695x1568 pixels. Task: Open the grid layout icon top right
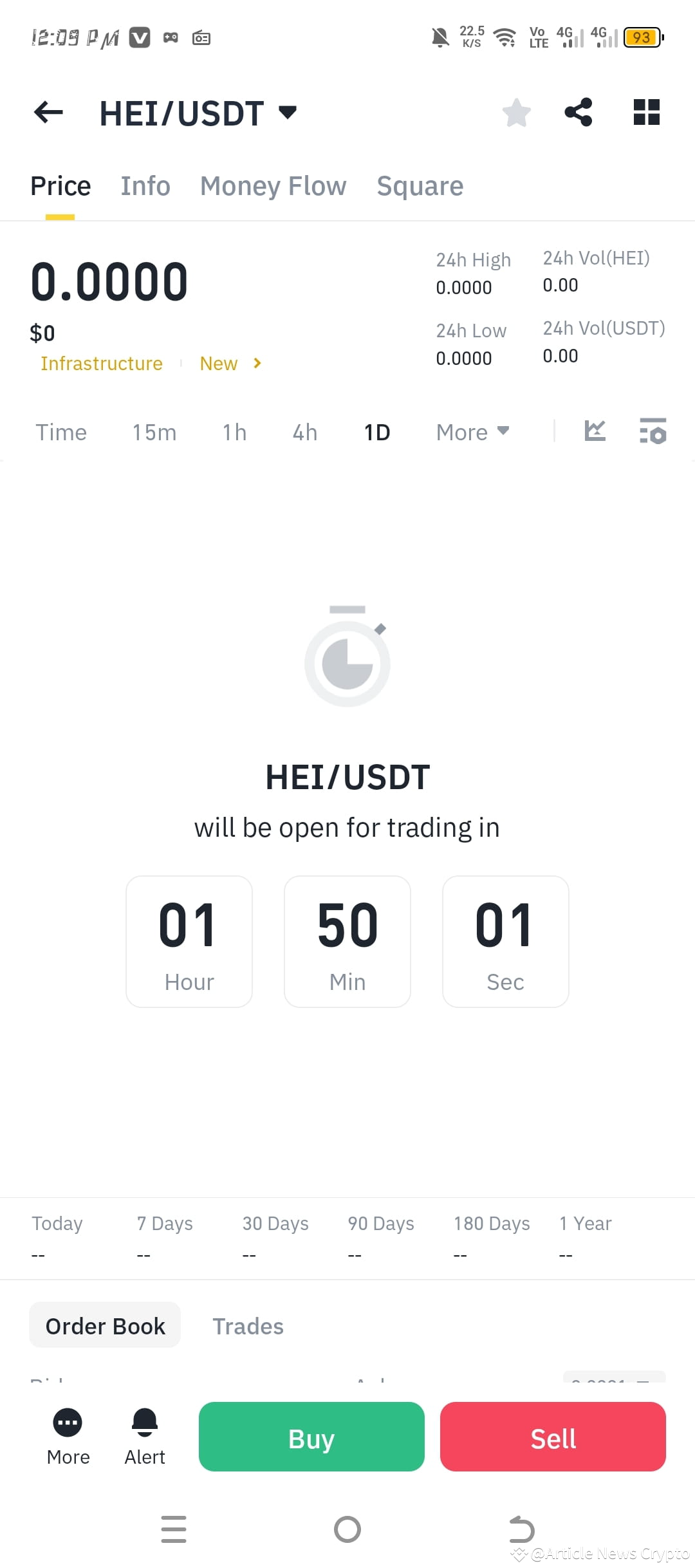(645, 112)
